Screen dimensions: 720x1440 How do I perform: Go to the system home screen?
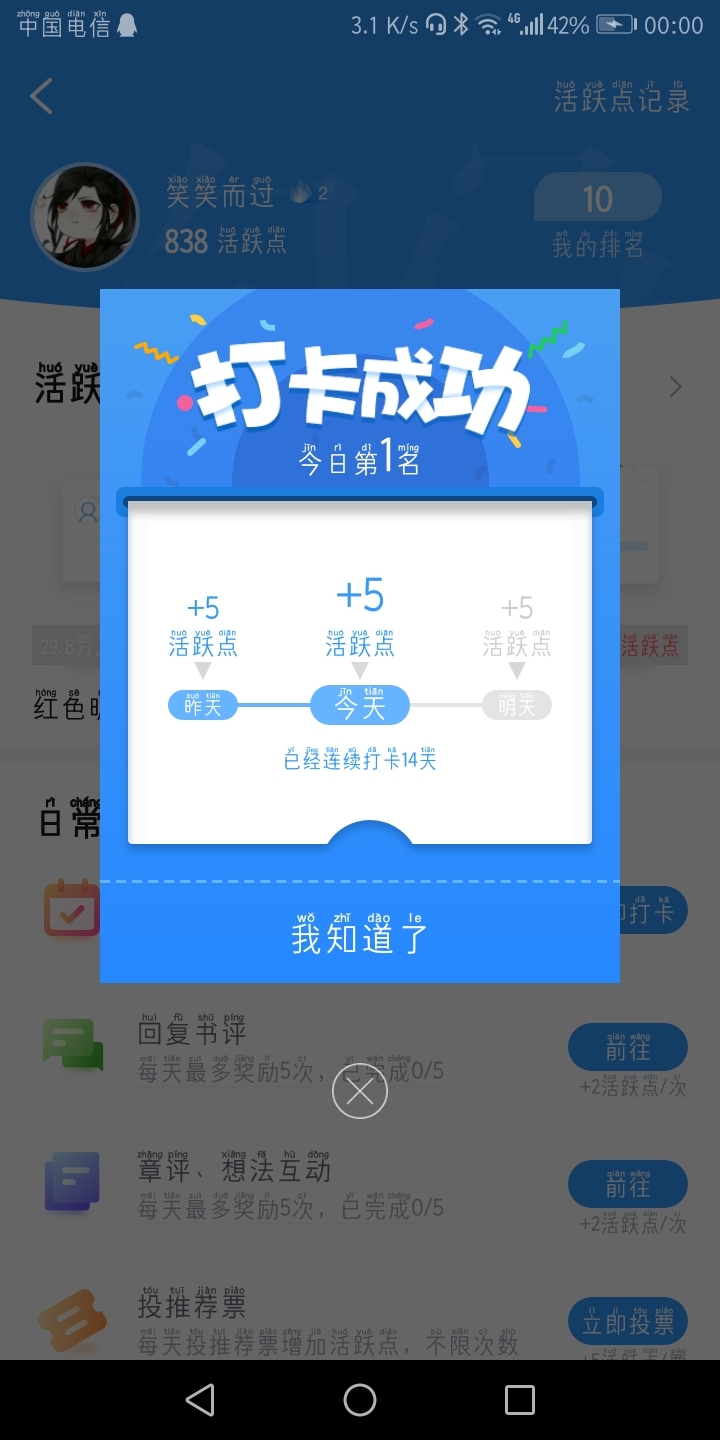[x=360, y=1400]
